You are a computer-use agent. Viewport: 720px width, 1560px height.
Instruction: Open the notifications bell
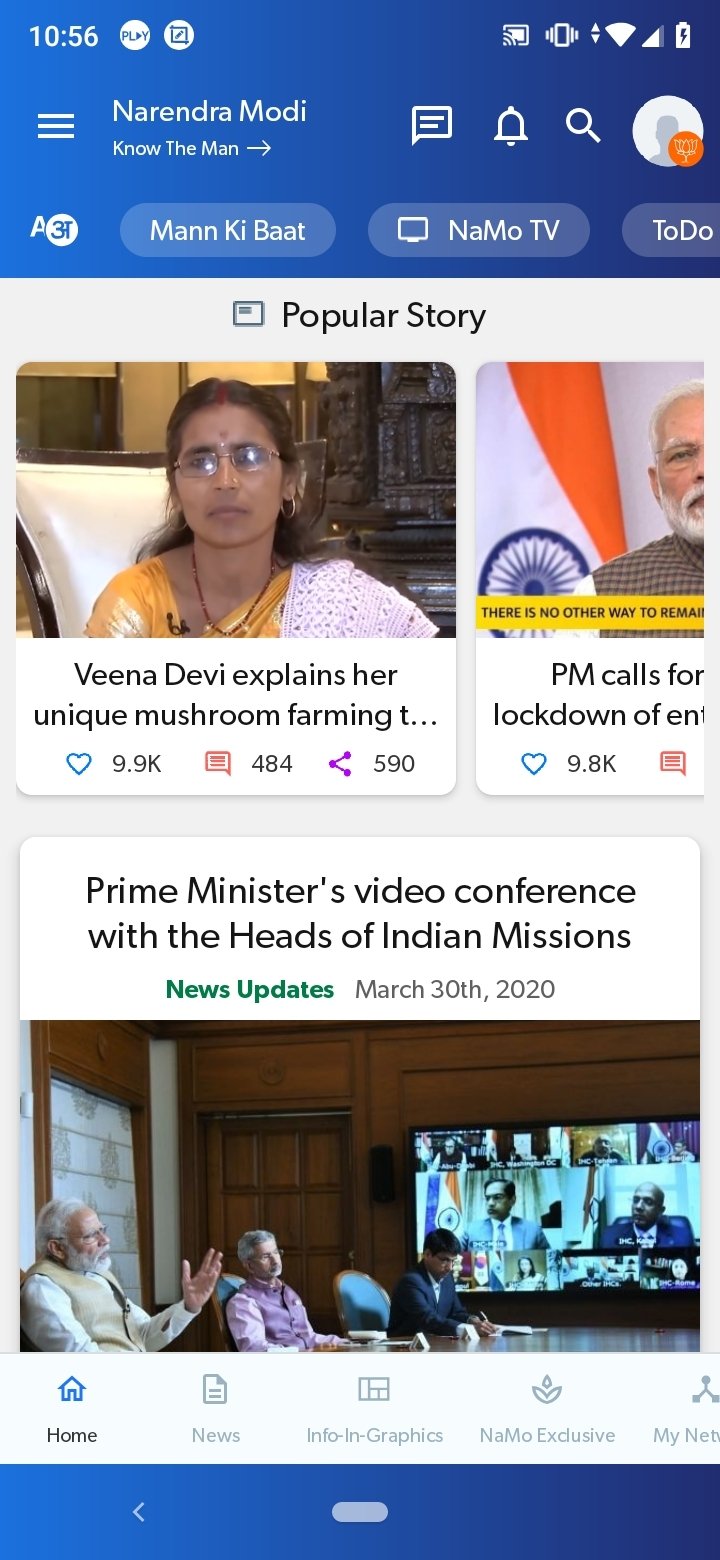click(511, 127)
